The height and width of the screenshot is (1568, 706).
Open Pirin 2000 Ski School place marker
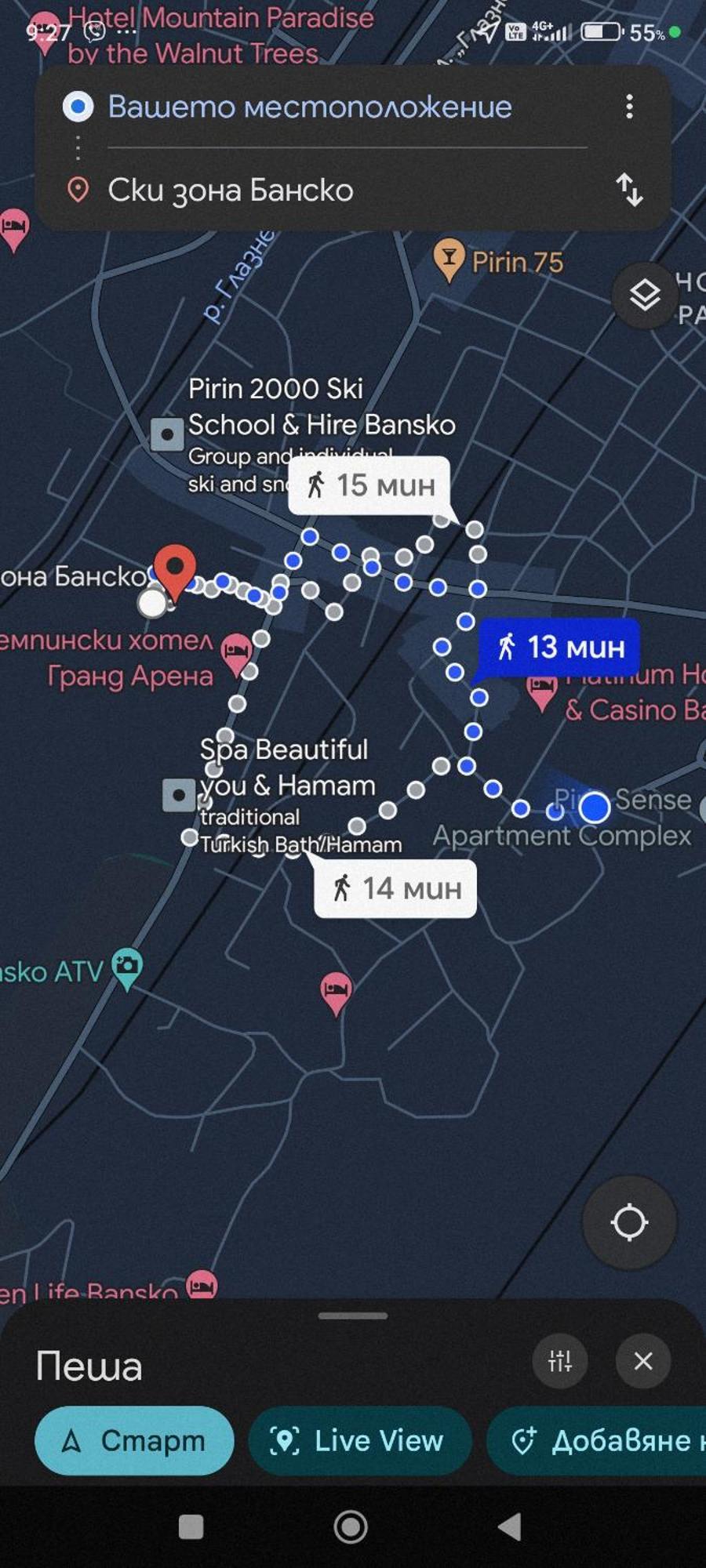[x=167, y=434]
